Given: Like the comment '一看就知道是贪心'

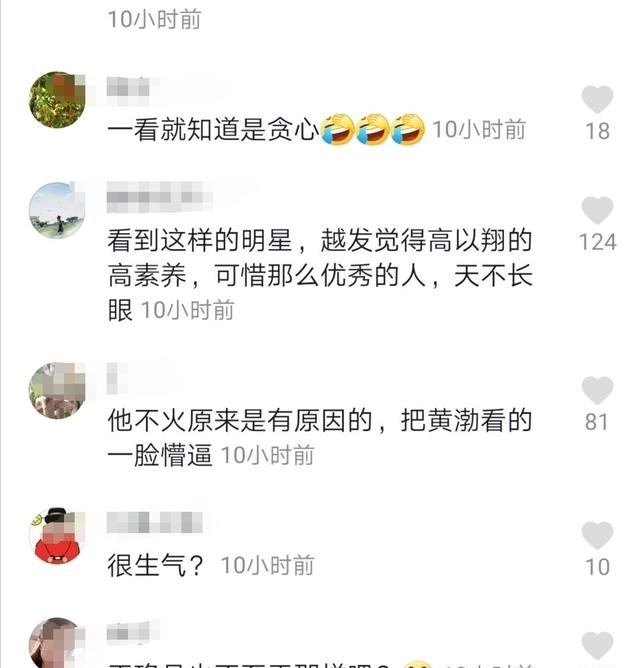Looking at the screenshot, I should 597,100.
